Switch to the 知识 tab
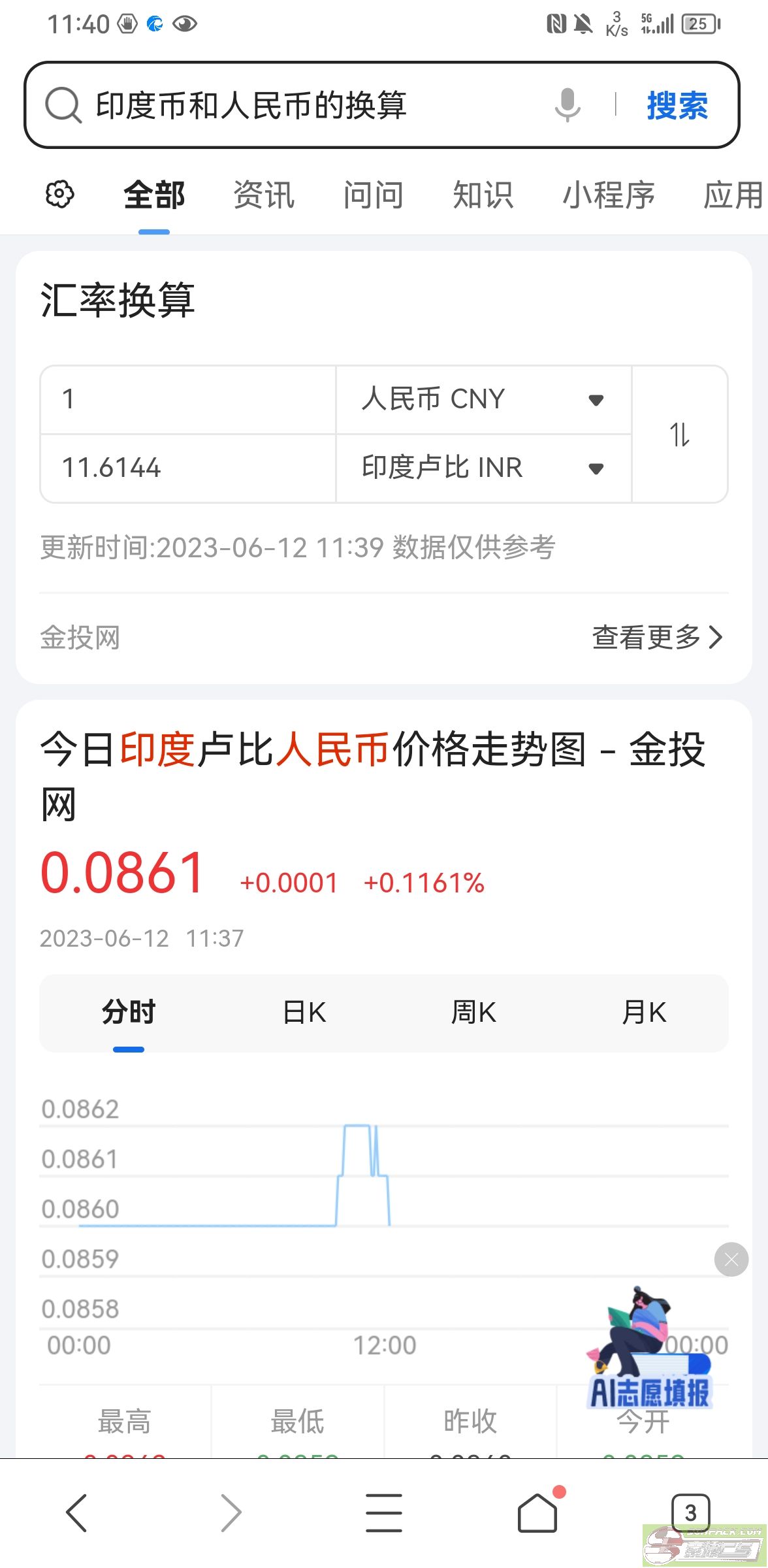The height and width of the screenshot is (1568, 768). [483, 195]
